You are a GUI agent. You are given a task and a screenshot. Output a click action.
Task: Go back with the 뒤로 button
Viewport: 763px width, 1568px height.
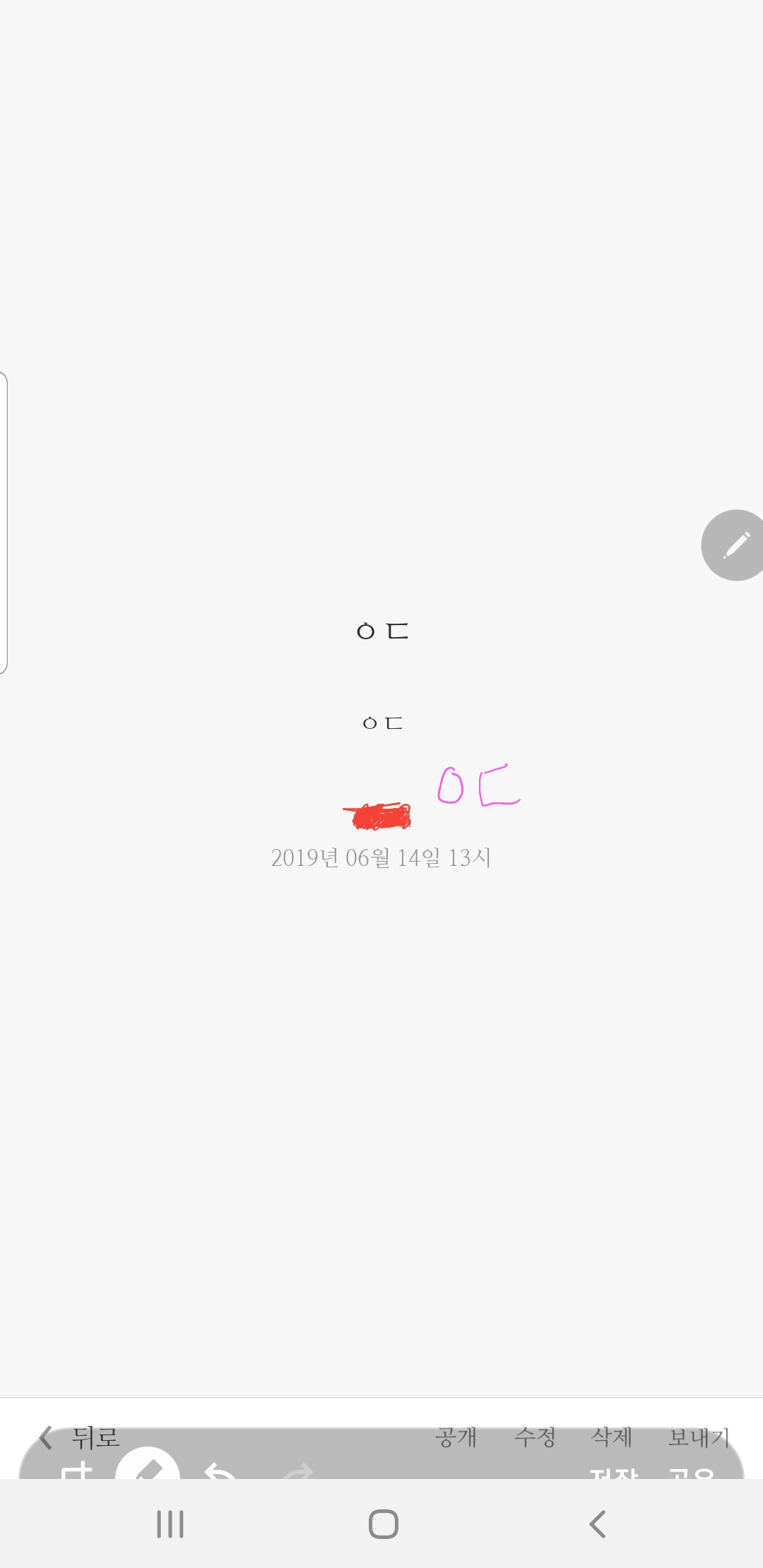coord(81,1437)
